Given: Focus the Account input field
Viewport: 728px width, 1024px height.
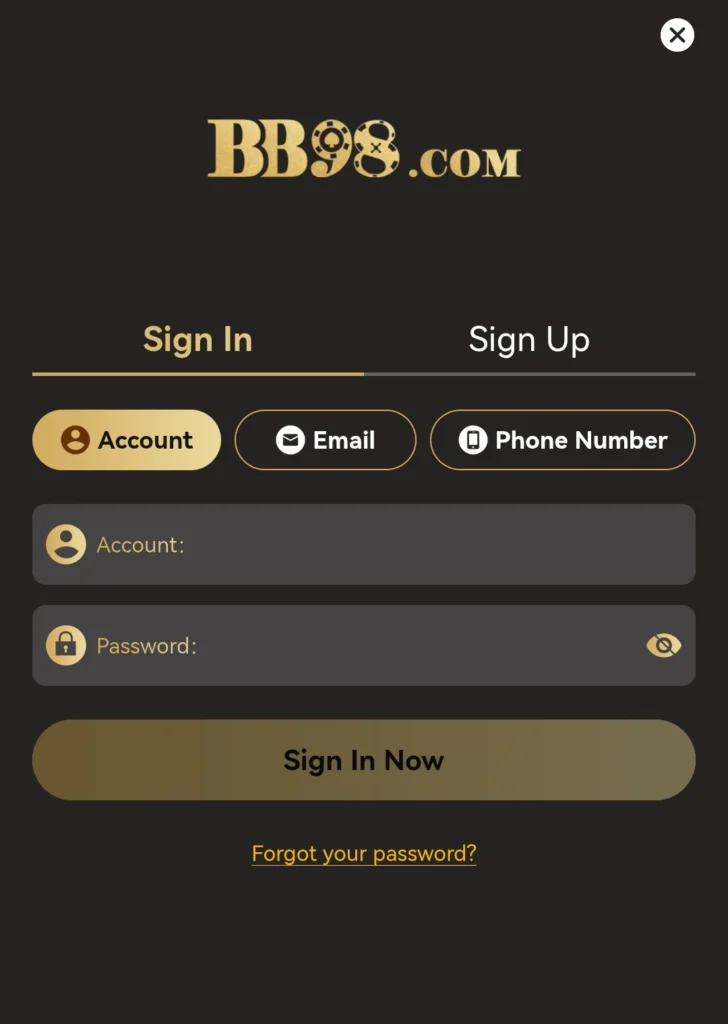Looking at the screenshot, I should 400,545.
